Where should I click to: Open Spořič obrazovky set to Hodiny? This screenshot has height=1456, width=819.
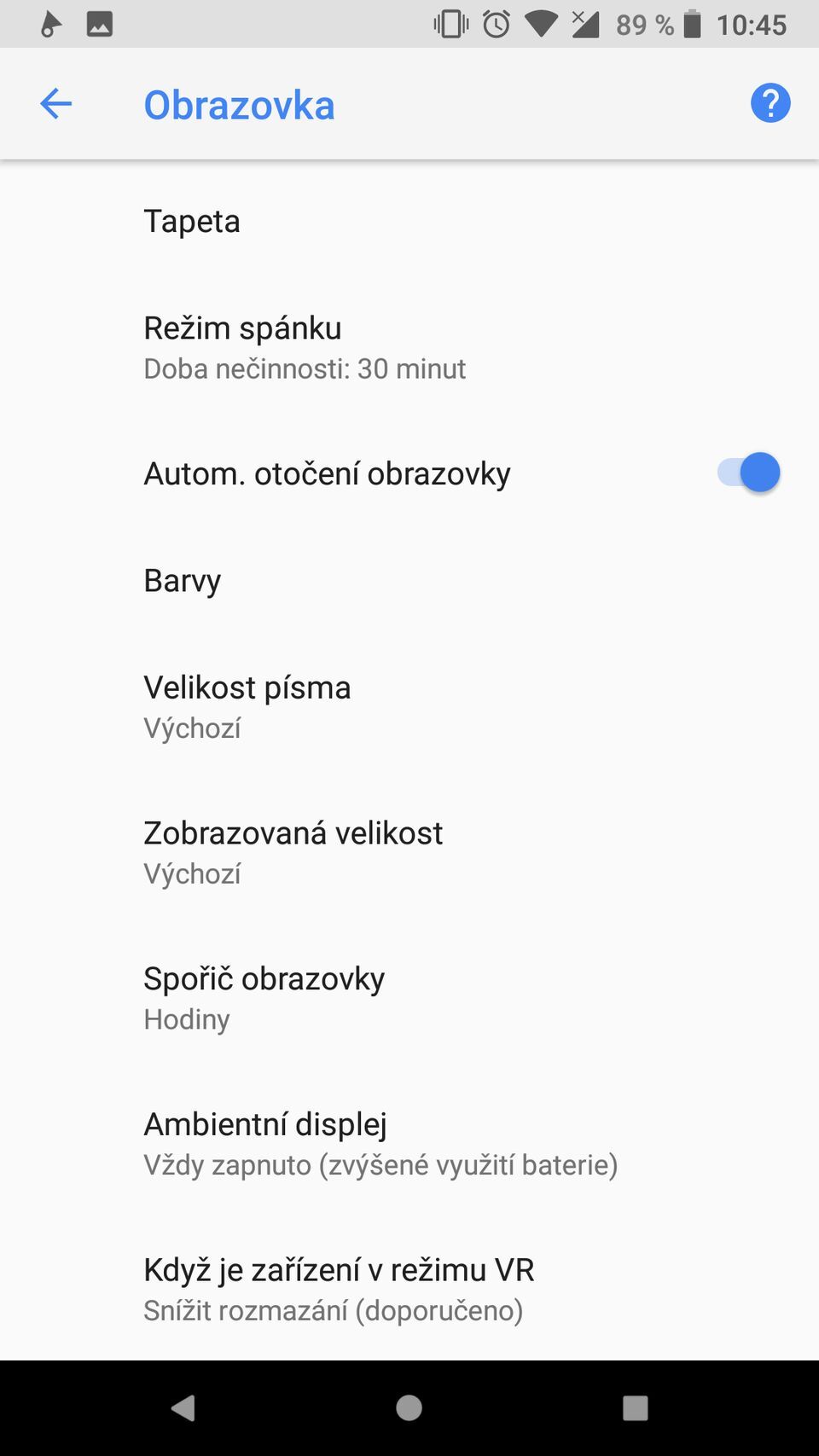(264, 996)
